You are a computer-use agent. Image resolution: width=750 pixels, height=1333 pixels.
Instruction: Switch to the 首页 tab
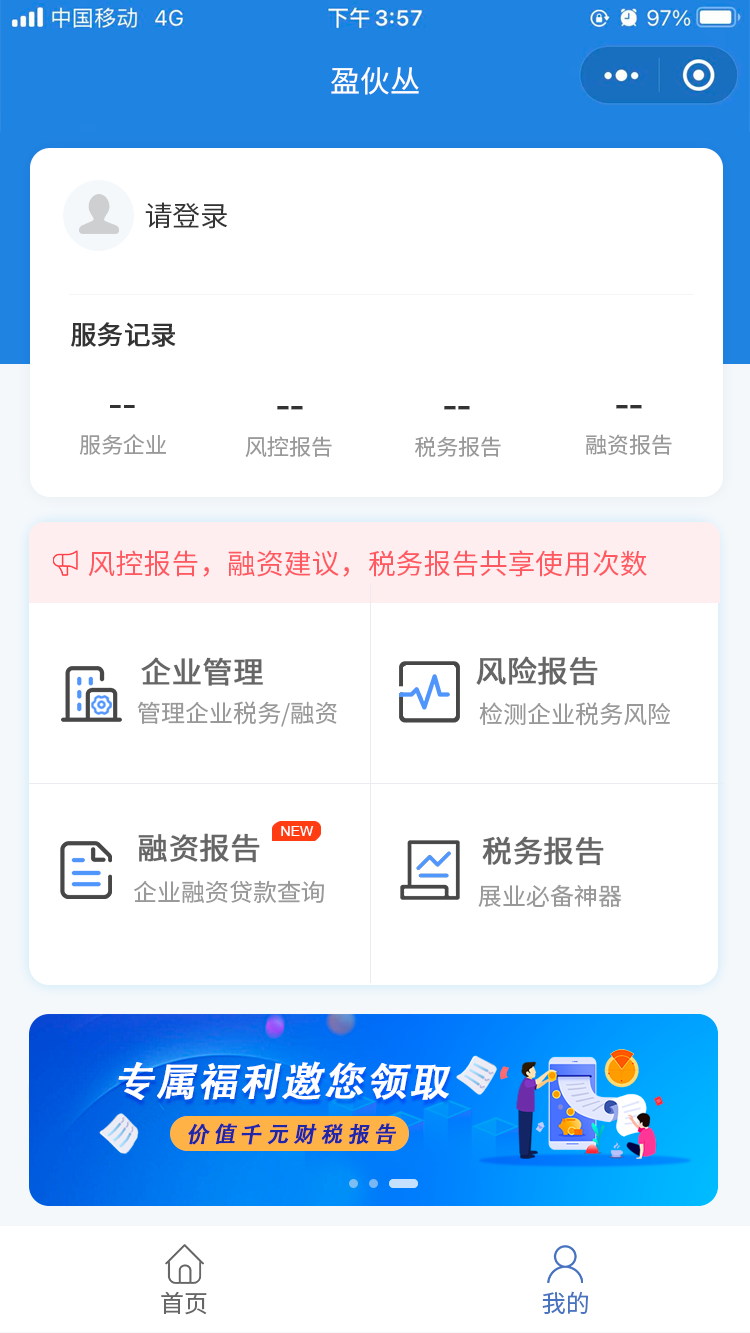coord(185,1280)
